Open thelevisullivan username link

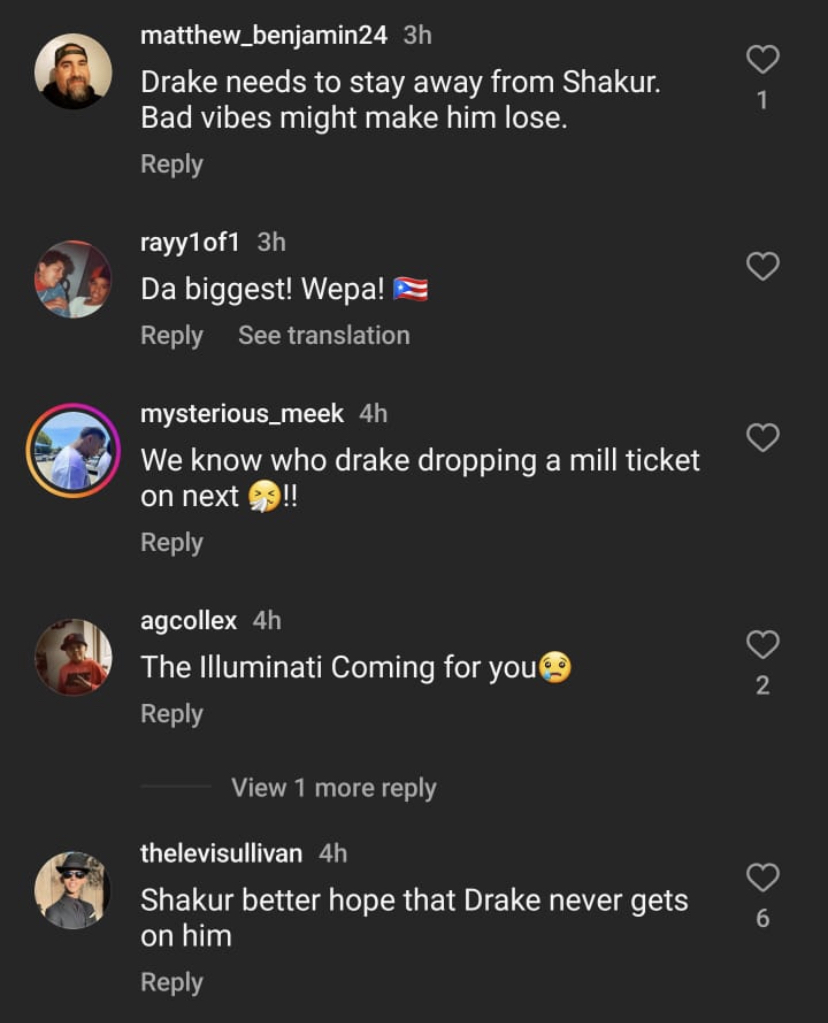[221, 853]
